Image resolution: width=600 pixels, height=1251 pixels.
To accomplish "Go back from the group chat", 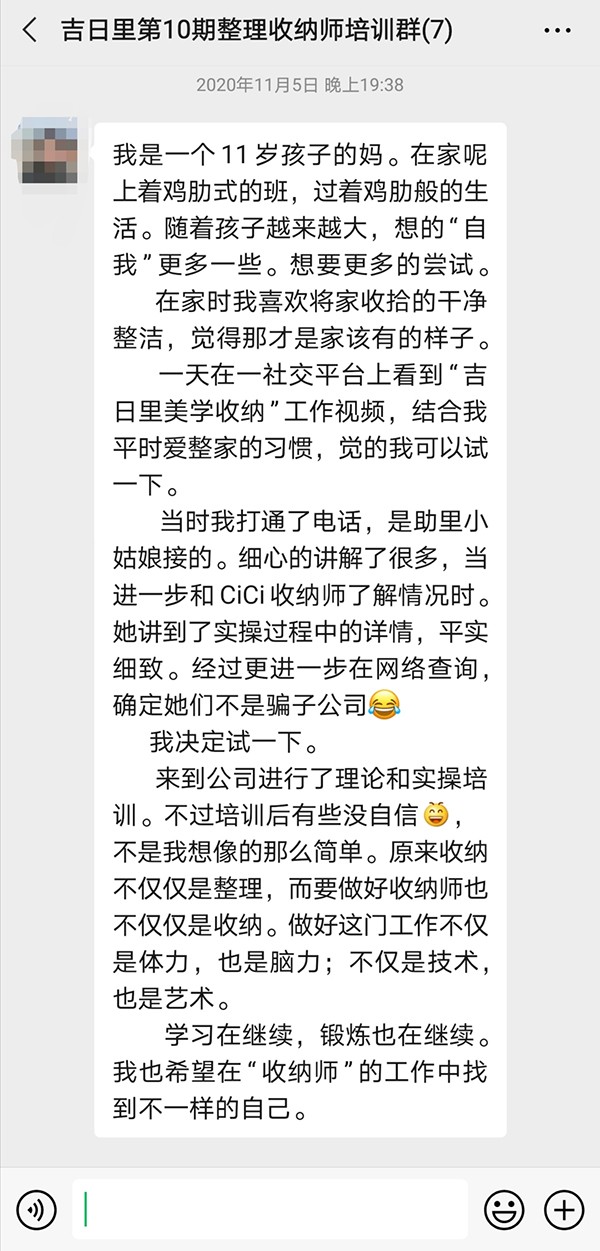I will pos(30,32).
